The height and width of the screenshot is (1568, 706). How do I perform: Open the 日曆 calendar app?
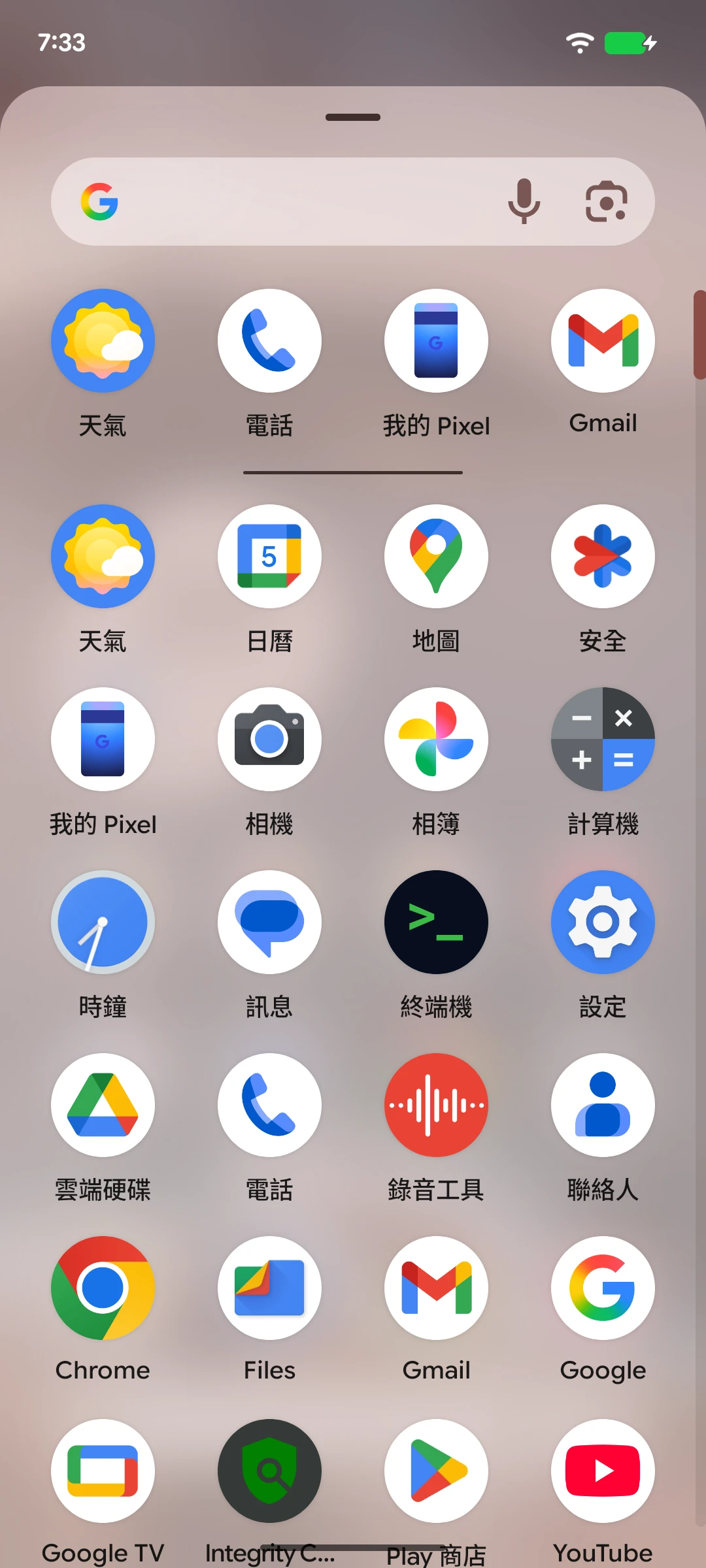(x=269, y=557)
